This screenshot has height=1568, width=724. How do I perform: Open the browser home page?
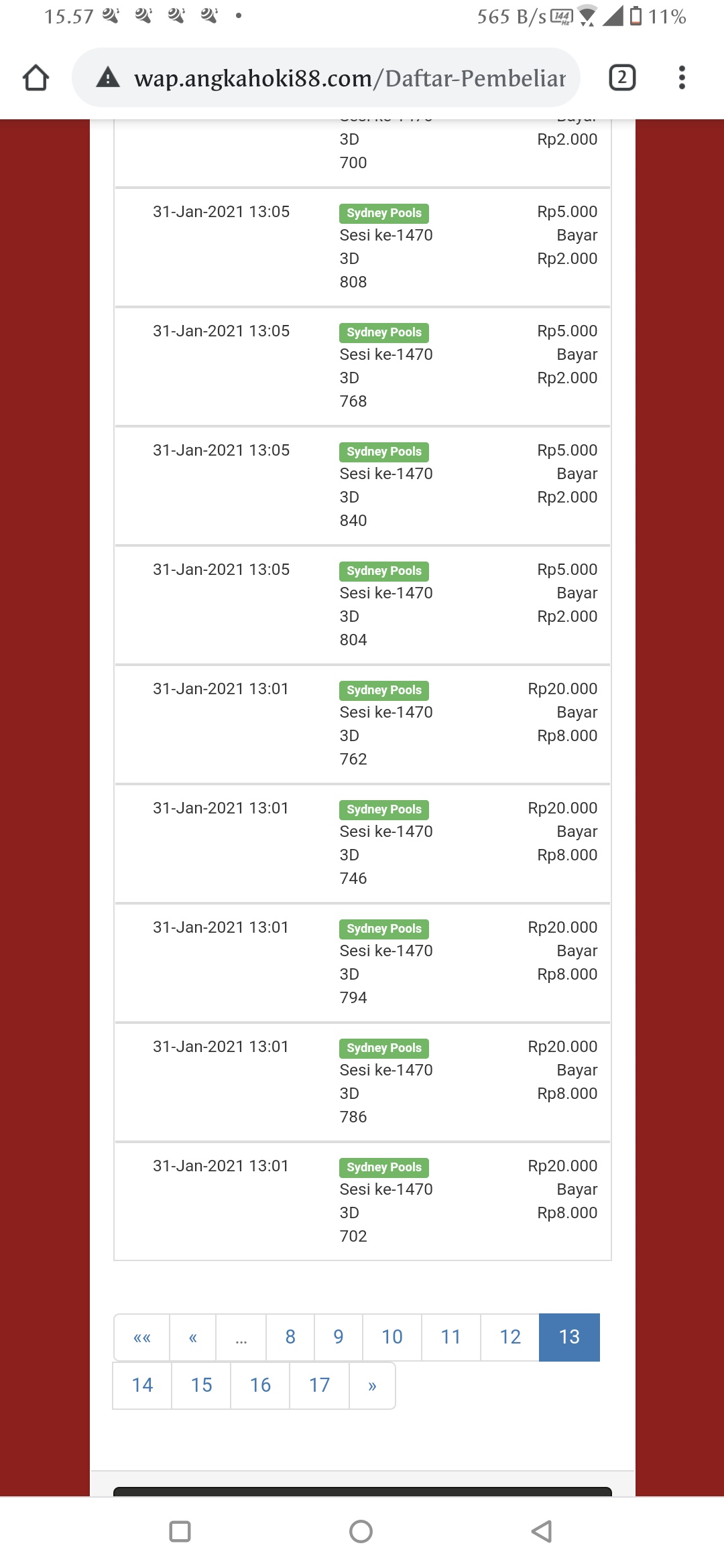tap(36, 78)
